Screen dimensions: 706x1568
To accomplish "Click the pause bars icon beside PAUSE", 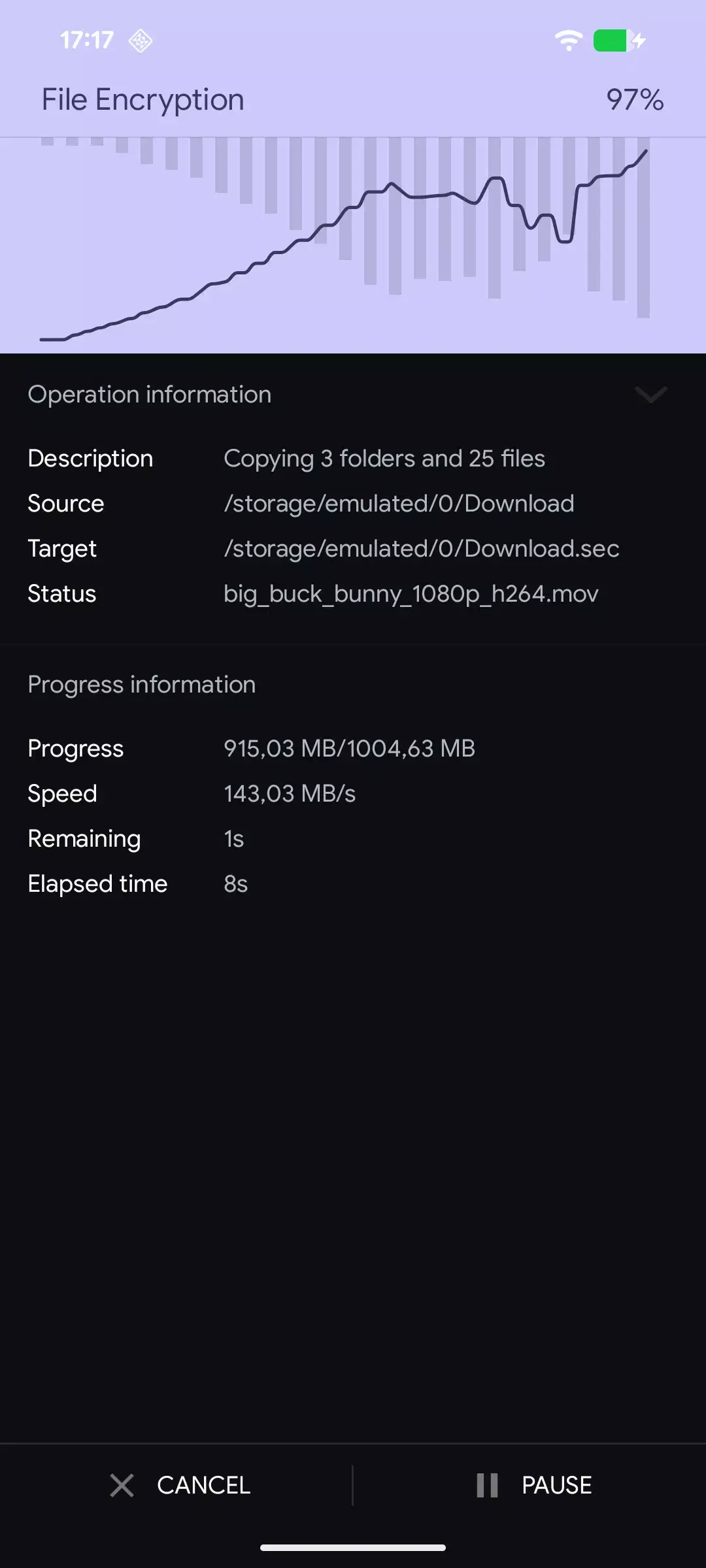I will pos(486,1485).
